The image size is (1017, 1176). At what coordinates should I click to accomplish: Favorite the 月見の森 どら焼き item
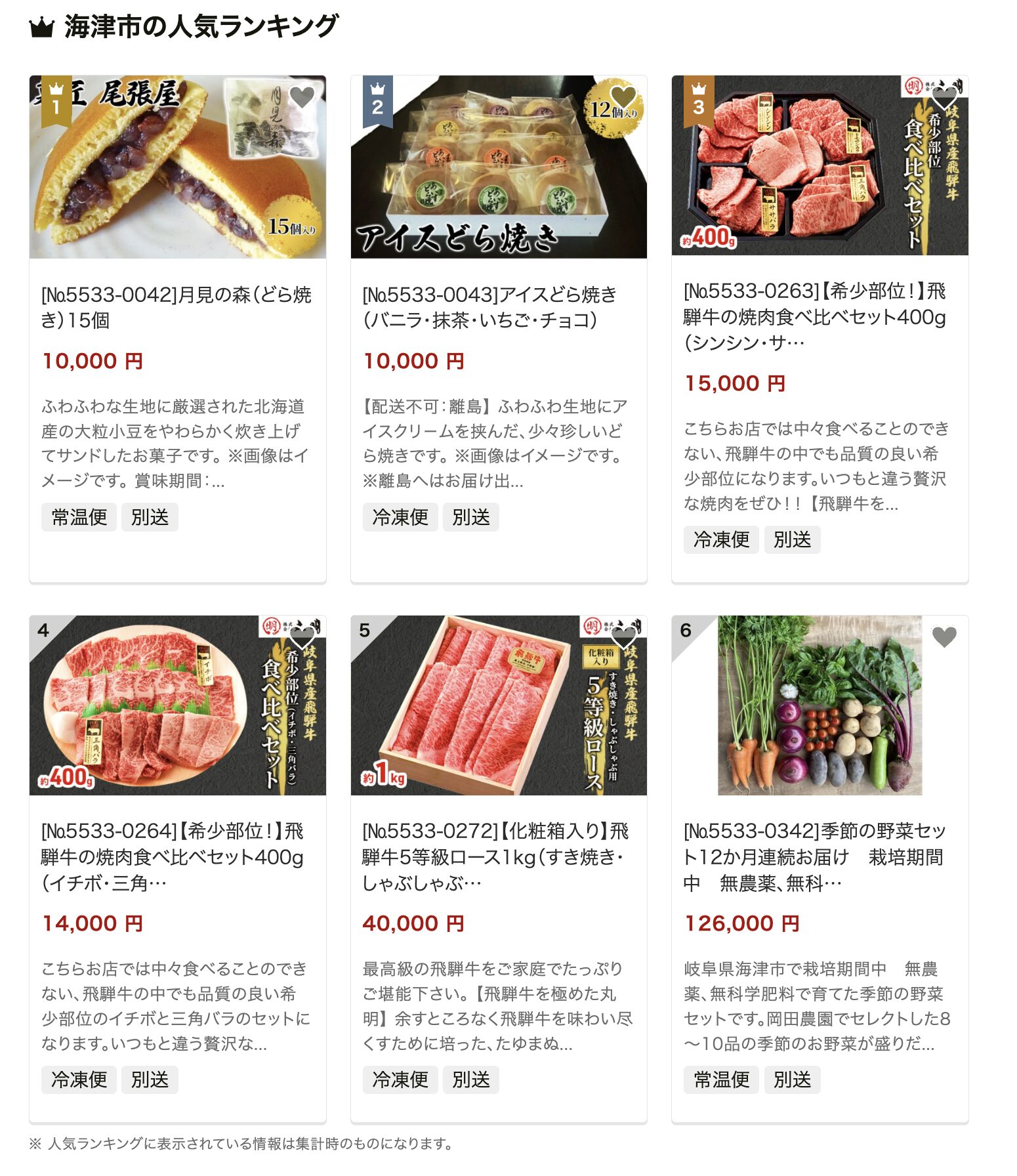[x=302, y=97]
